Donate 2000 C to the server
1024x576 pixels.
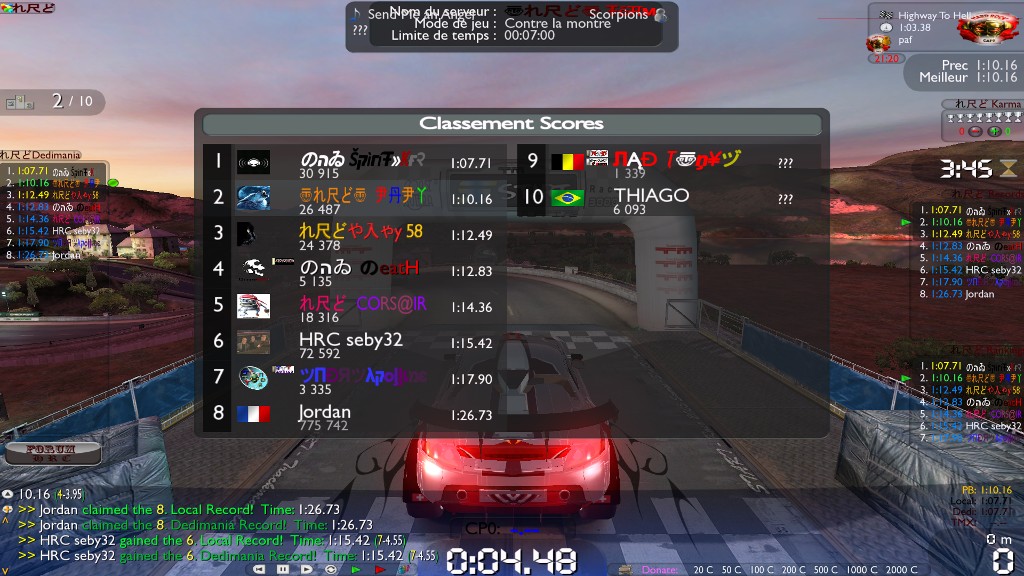892,569
